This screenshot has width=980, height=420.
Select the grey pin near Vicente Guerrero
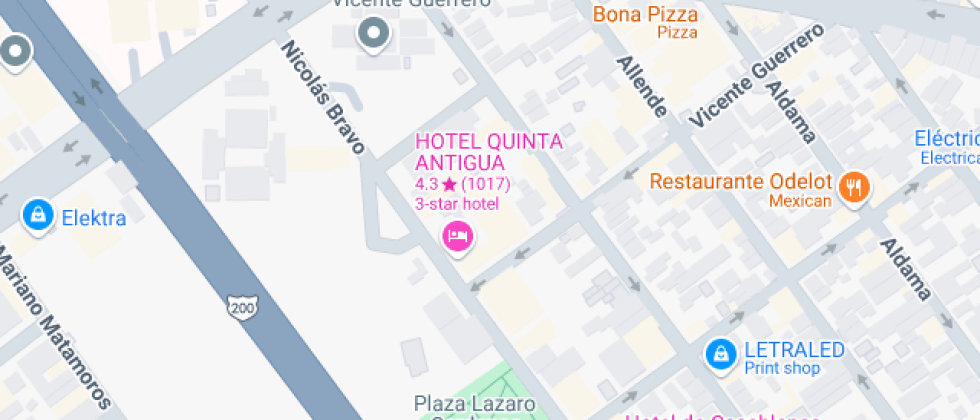(x=374, y=35)
